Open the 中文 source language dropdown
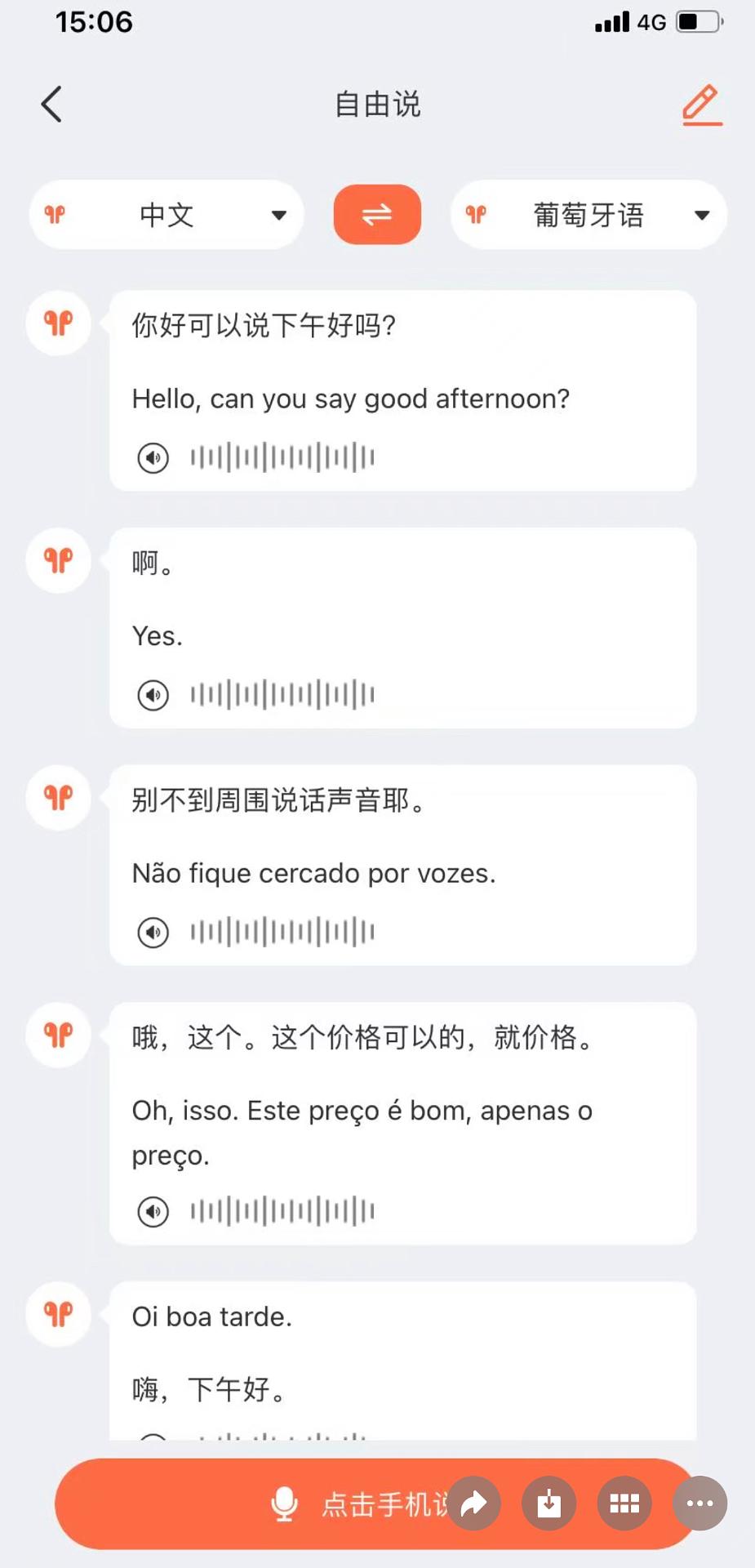Screen dimensions: 755x1568 coord(167,215)
